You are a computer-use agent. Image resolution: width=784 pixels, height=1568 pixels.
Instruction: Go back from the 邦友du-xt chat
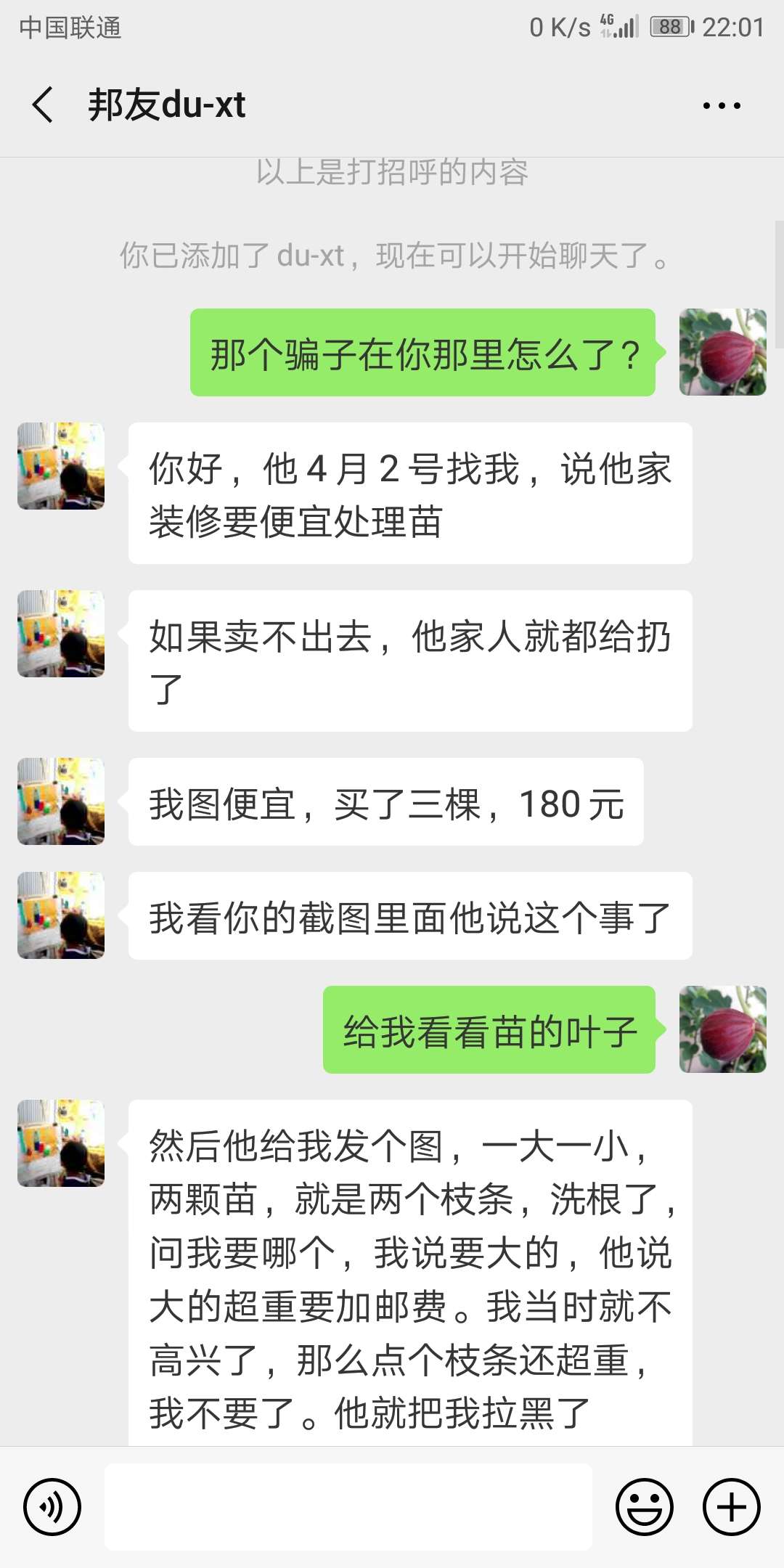[x=43, y=105]
